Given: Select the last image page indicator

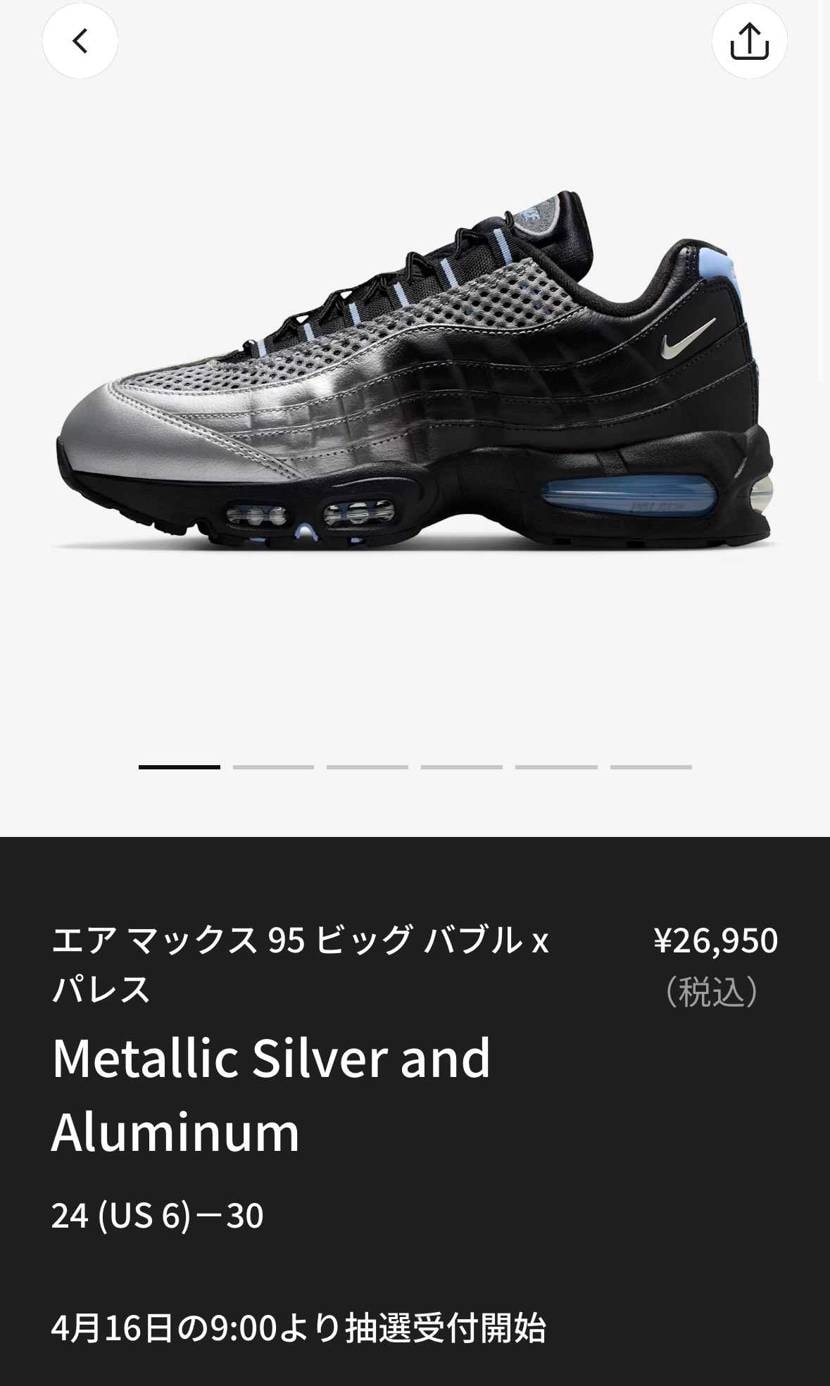Looking at the screenshot, I should coord(651,767).
